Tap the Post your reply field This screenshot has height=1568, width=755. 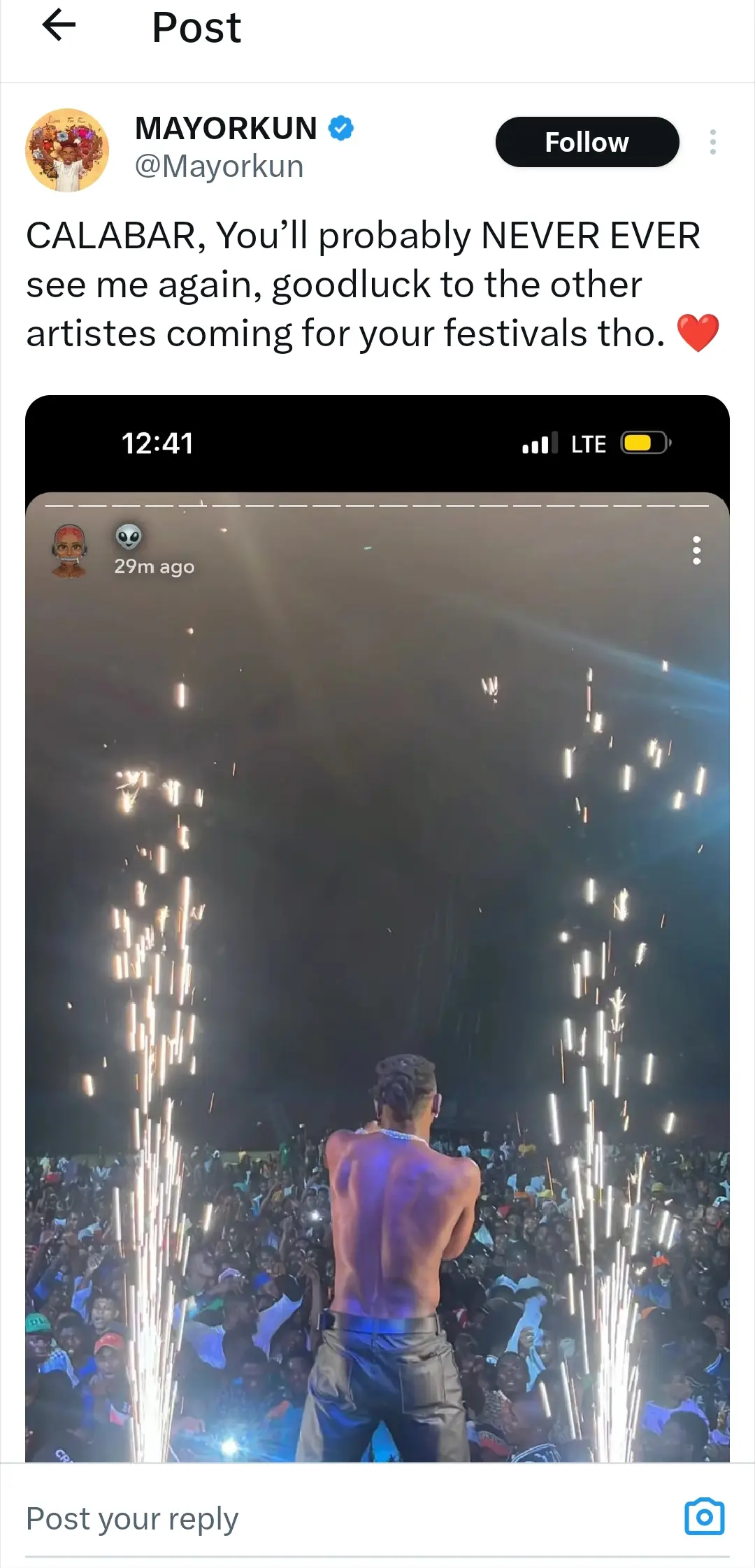coord(350,1519)
